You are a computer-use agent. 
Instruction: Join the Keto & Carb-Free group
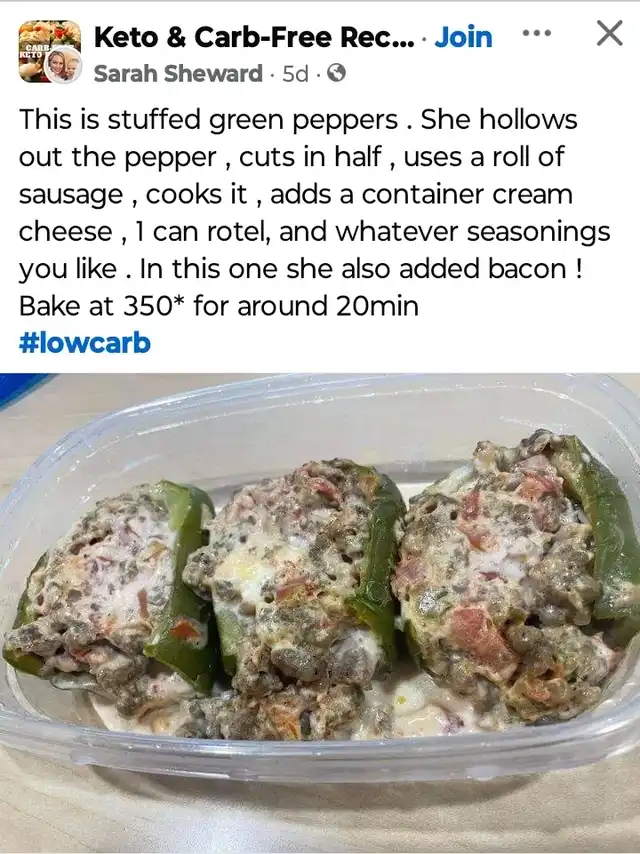click(464, 38)
